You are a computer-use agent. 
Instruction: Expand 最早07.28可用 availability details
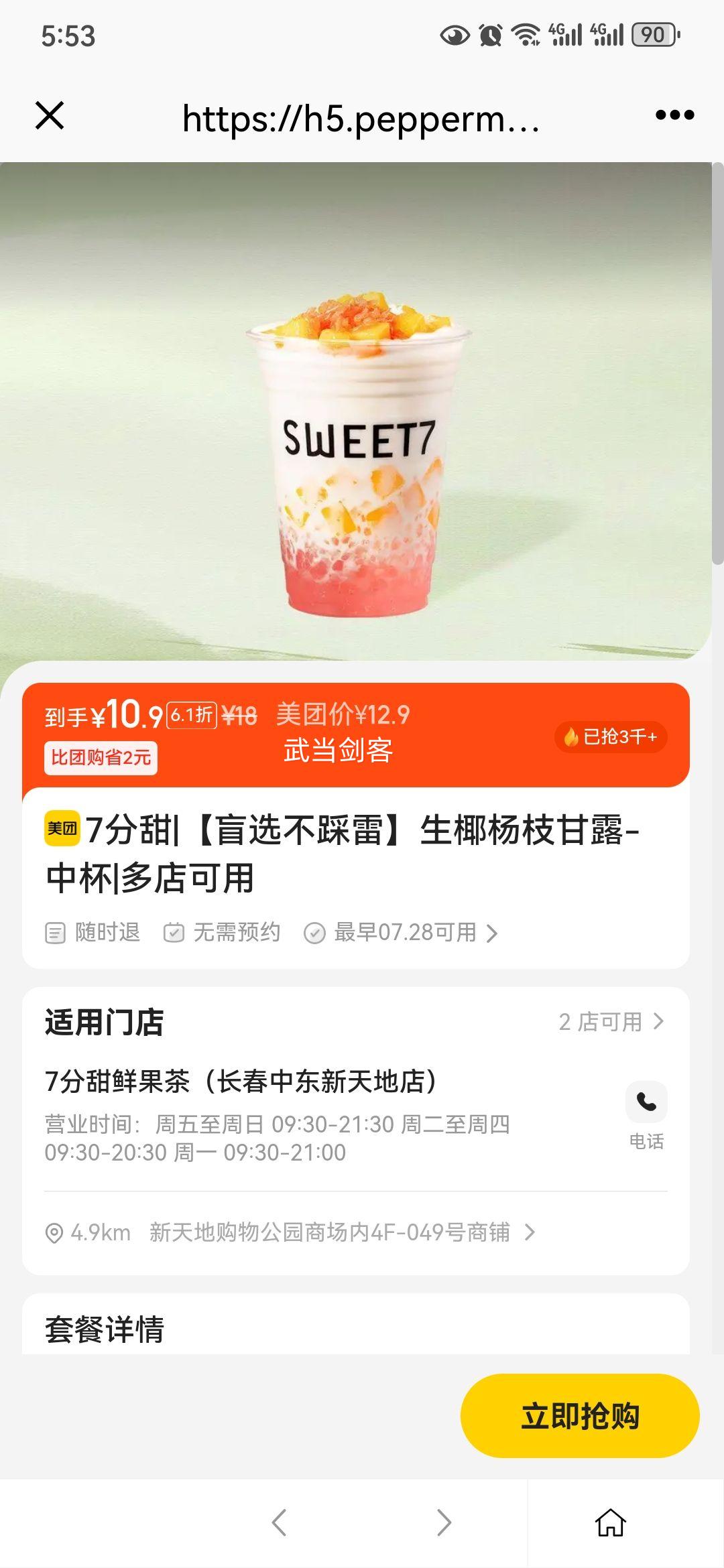coord(490,931)
